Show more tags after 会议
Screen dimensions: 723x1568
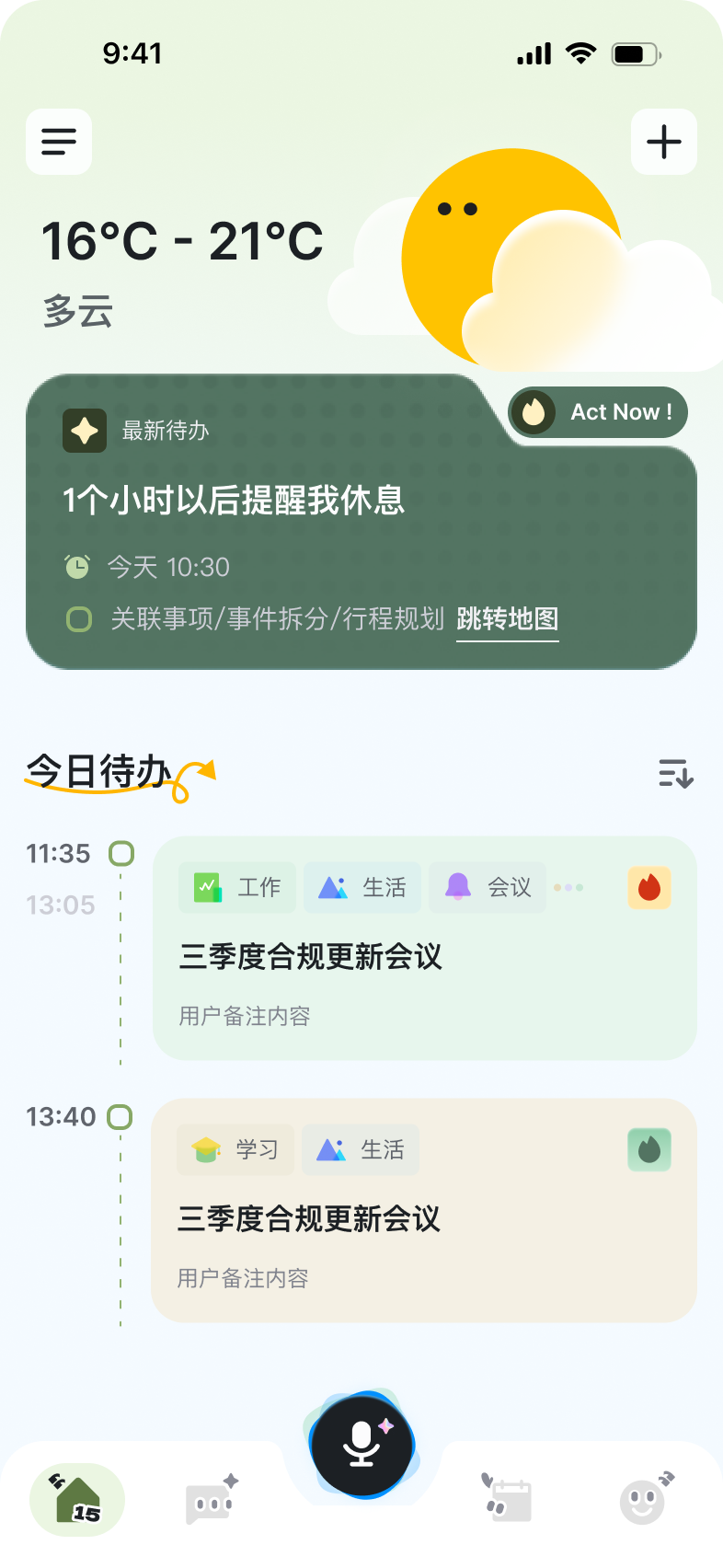pyautogui.click(x=568, y=888)
